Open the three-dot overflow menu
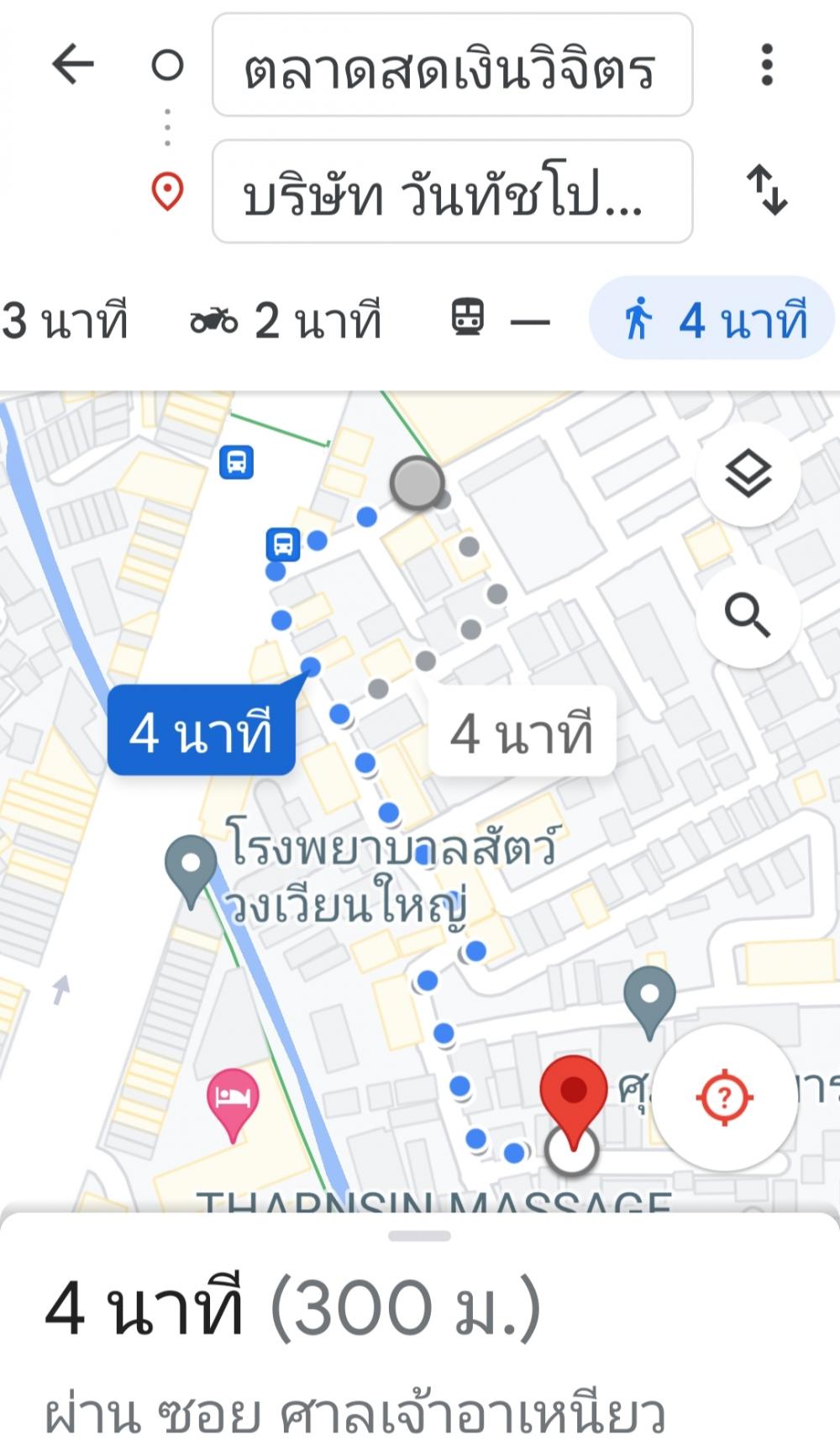Viewport: 840px width, 1455px height. [x=766, y=65]
